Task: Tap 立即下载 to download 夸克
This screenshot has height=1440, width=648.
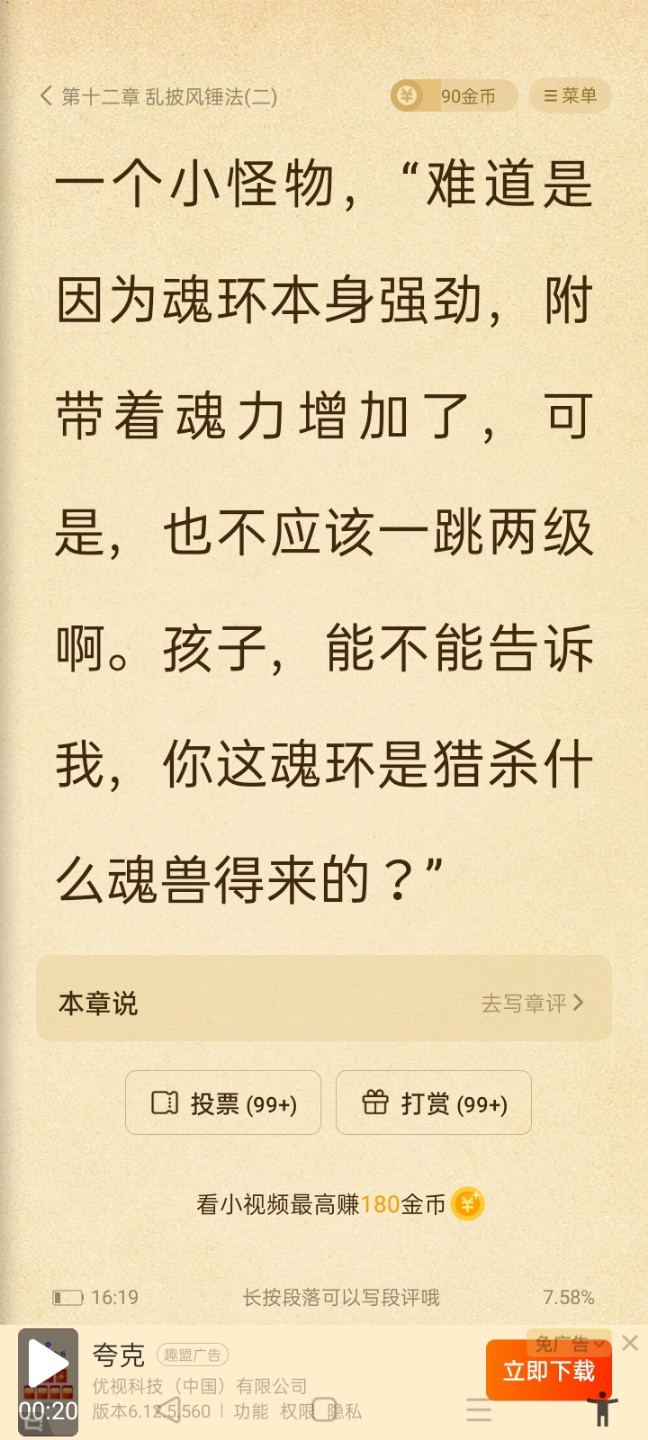Action: coord(549,1370)
